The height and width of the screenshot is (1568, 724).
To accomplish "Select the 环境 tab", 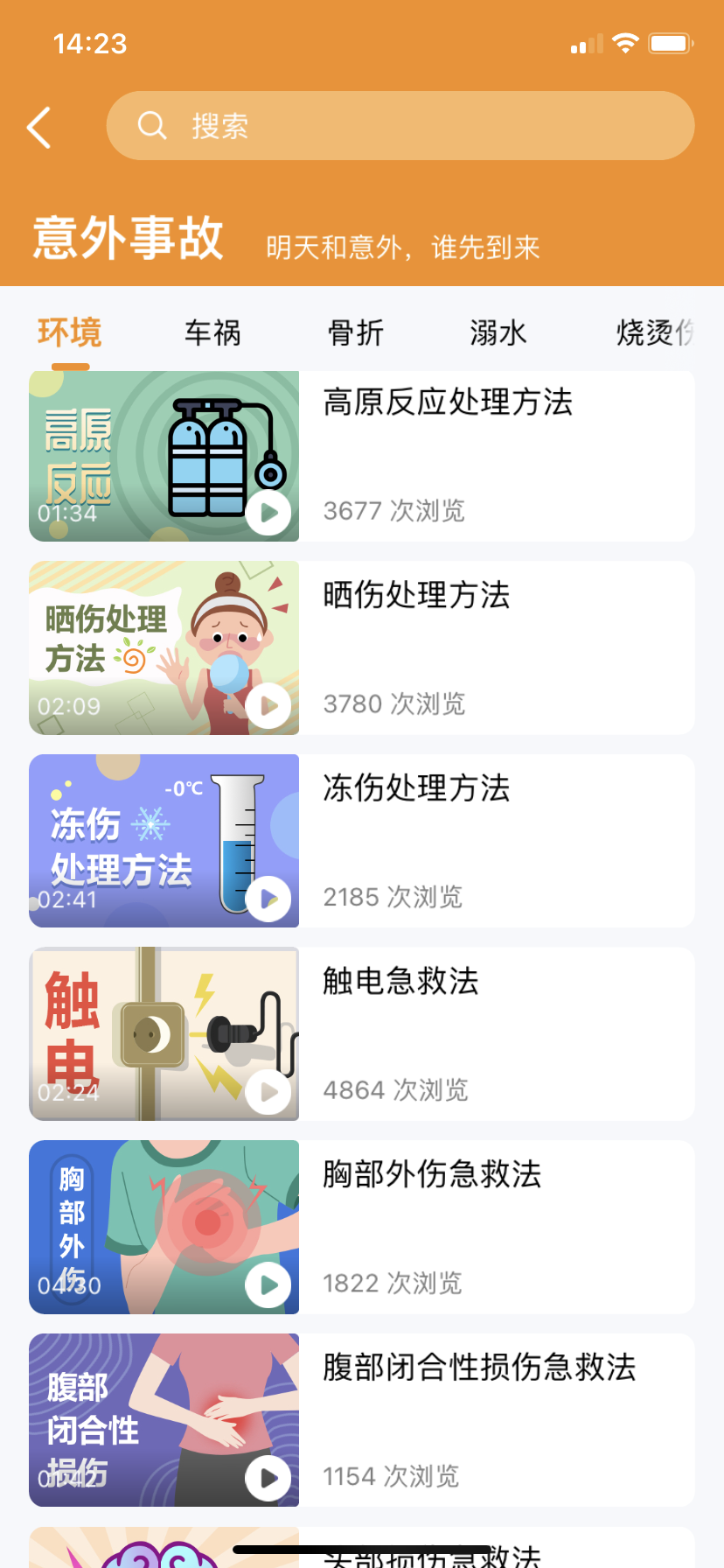I will click(69, 332).
